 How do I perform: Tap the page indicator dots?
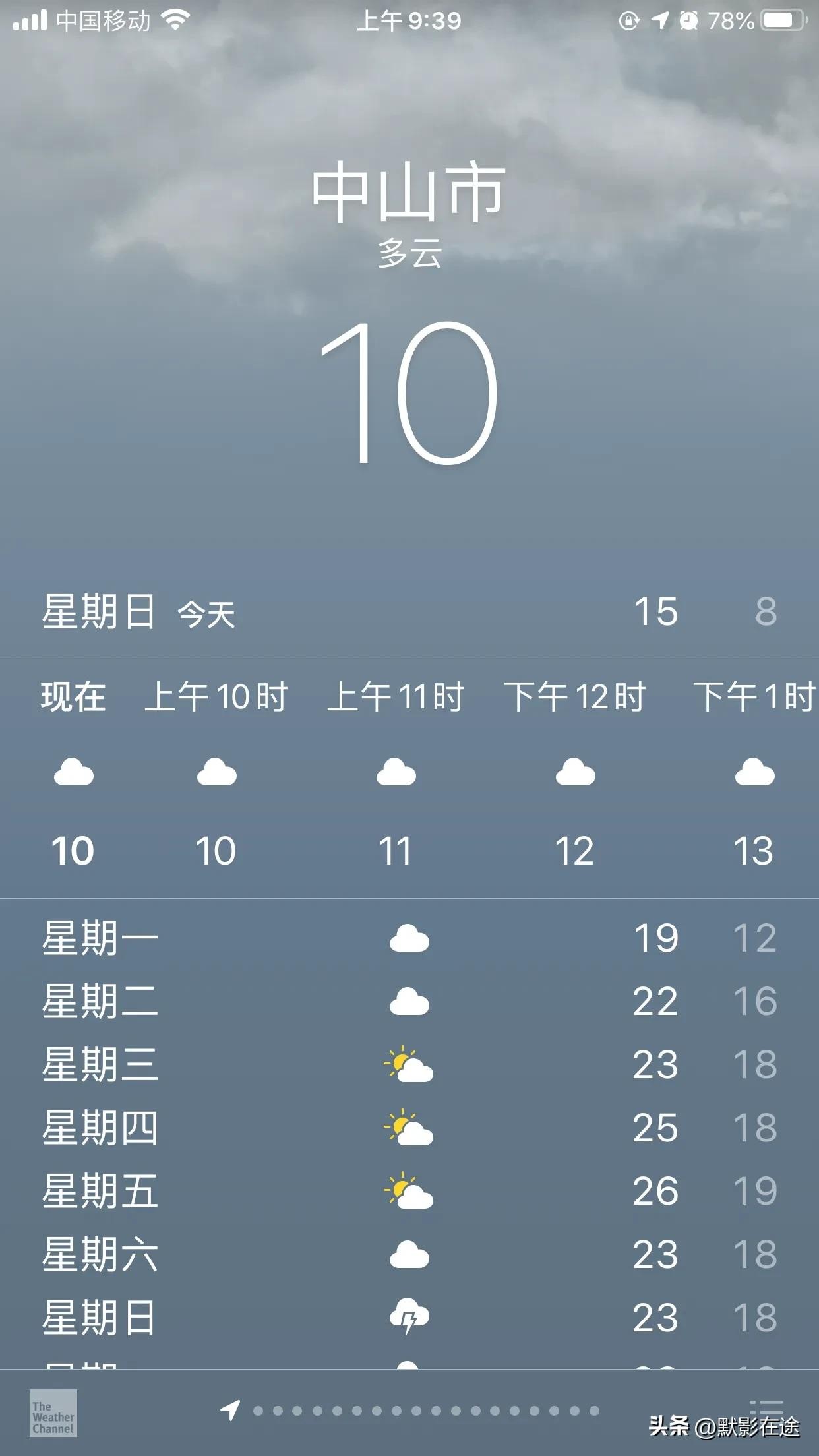[425, 1411]
